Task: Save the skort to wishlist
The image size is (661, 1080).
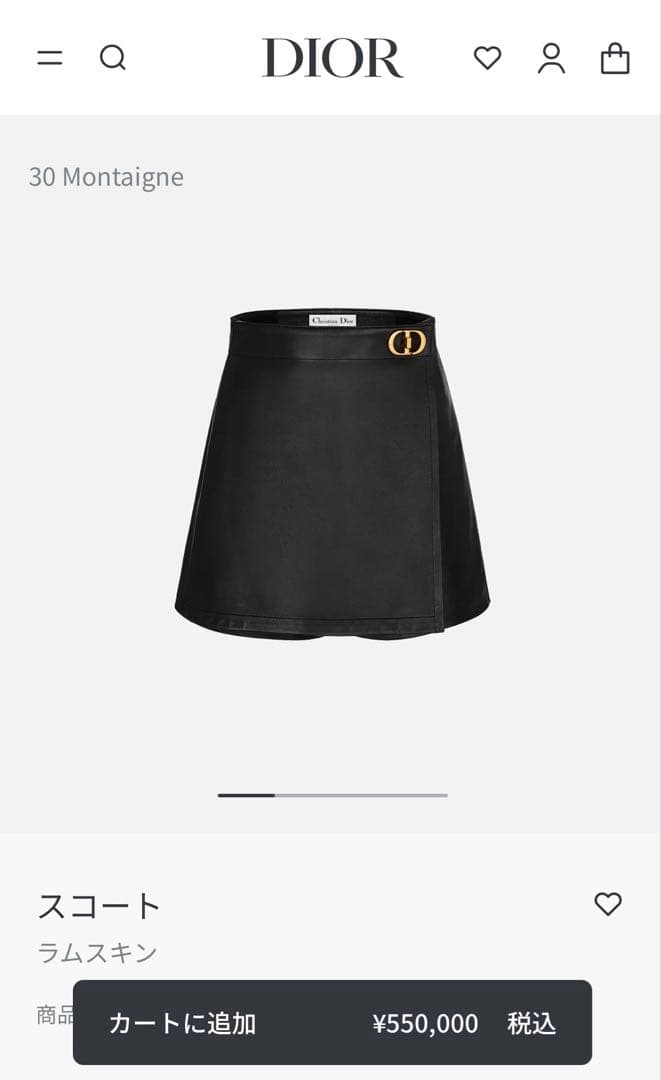Action: click(x=608, y=904)
